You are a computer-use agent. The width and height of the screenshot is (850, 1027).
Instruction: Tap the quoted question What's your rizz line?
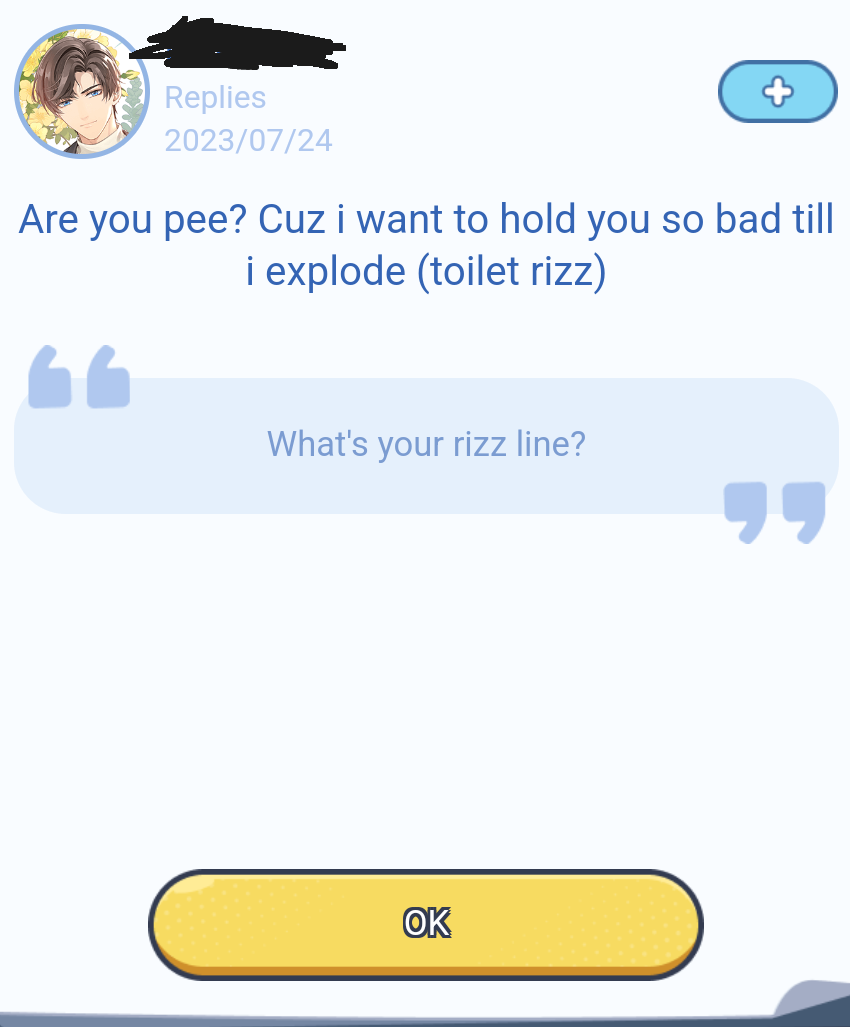(x=427, y=444)
